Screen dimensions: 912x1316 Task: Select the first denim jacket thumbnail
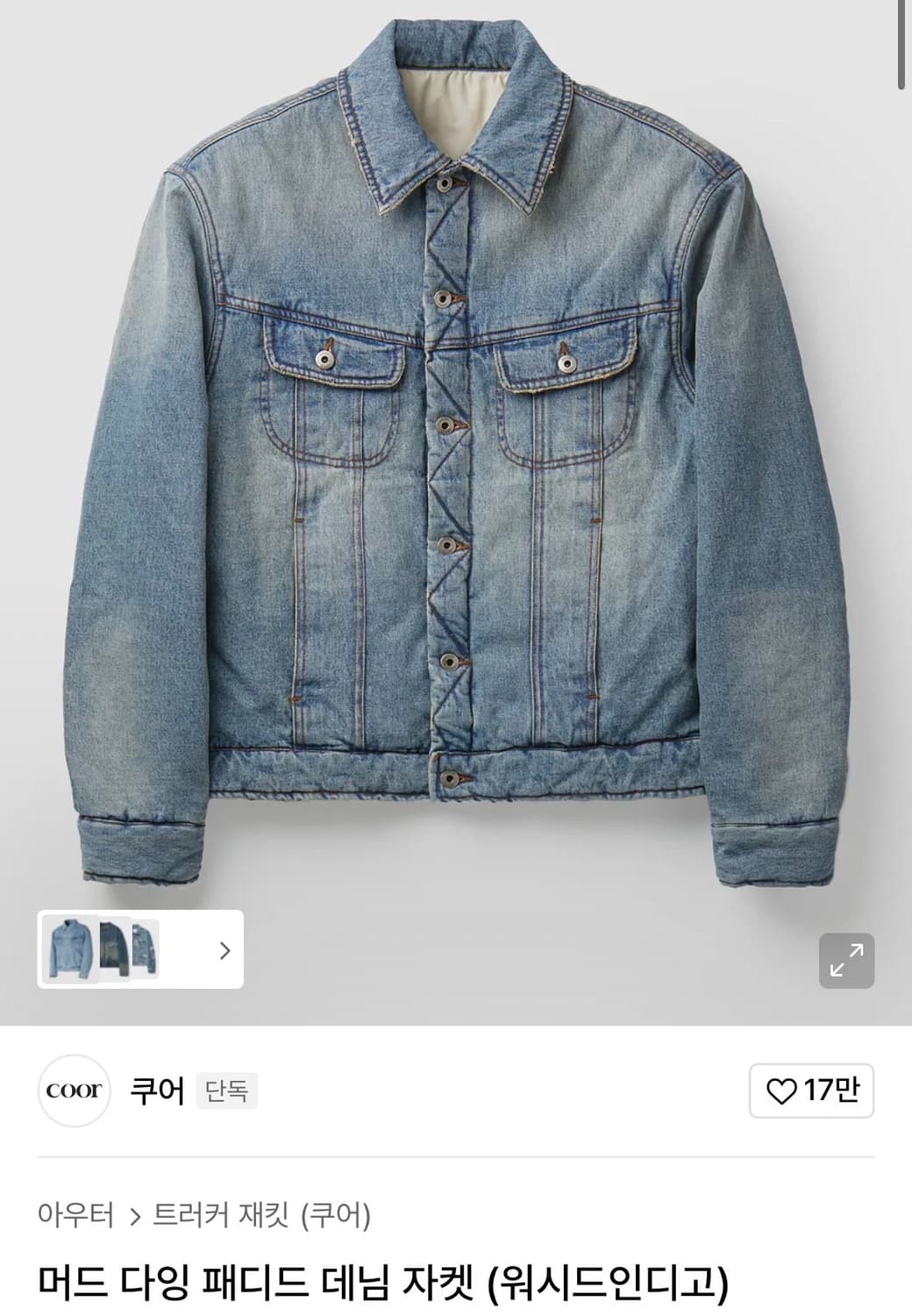coord(73,950)
